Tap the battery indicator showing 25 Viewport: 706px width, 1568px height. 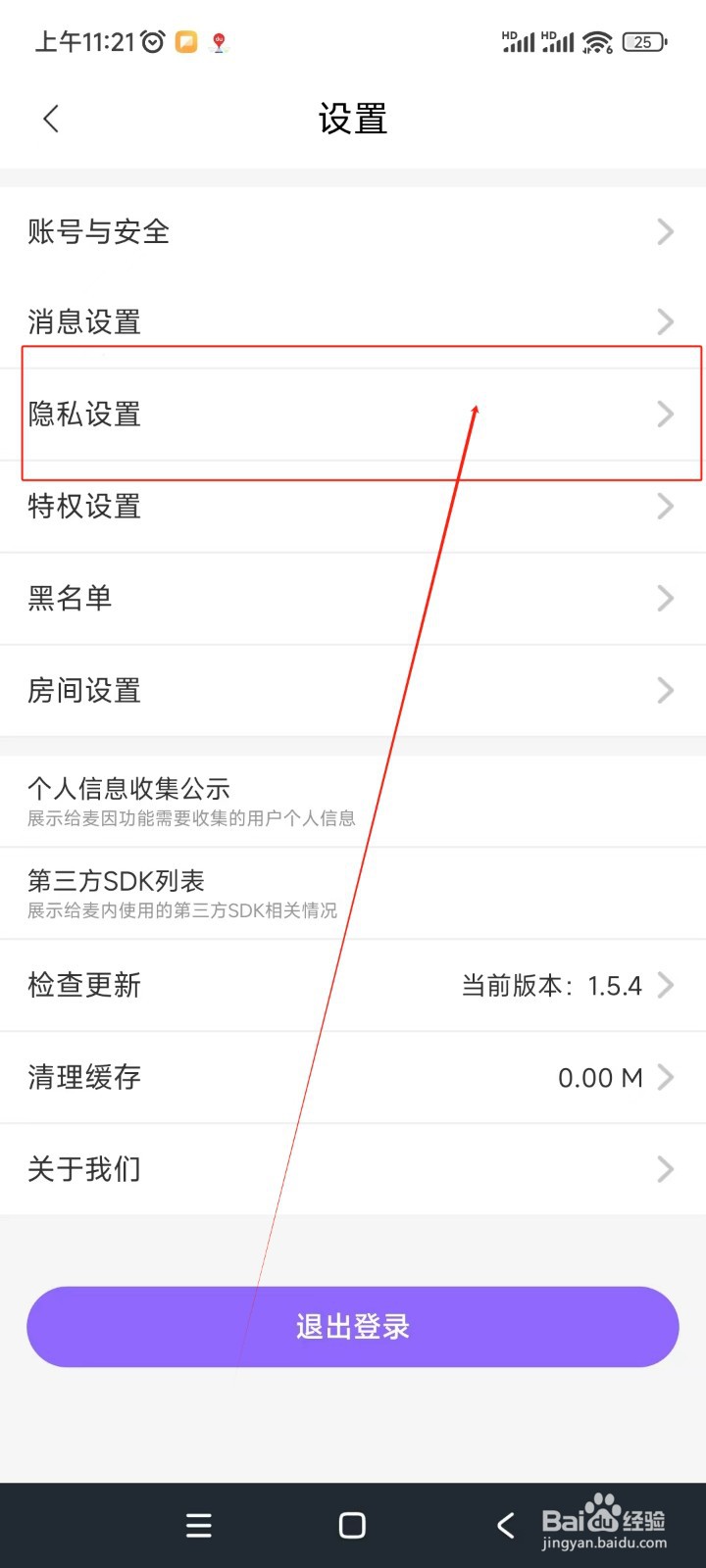[x=645, y=42]
